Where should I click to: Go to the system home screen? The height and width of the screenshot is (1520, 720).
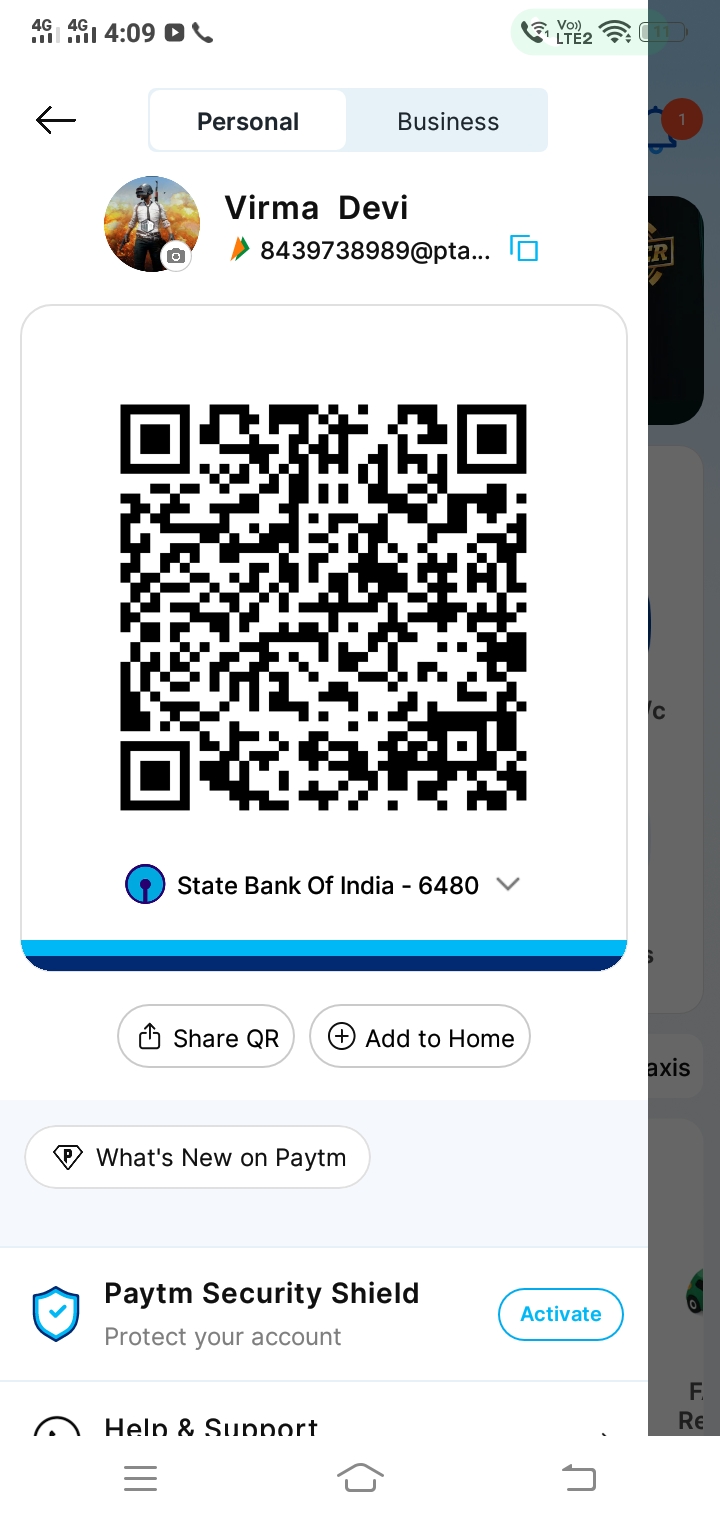coord(360,1477)
